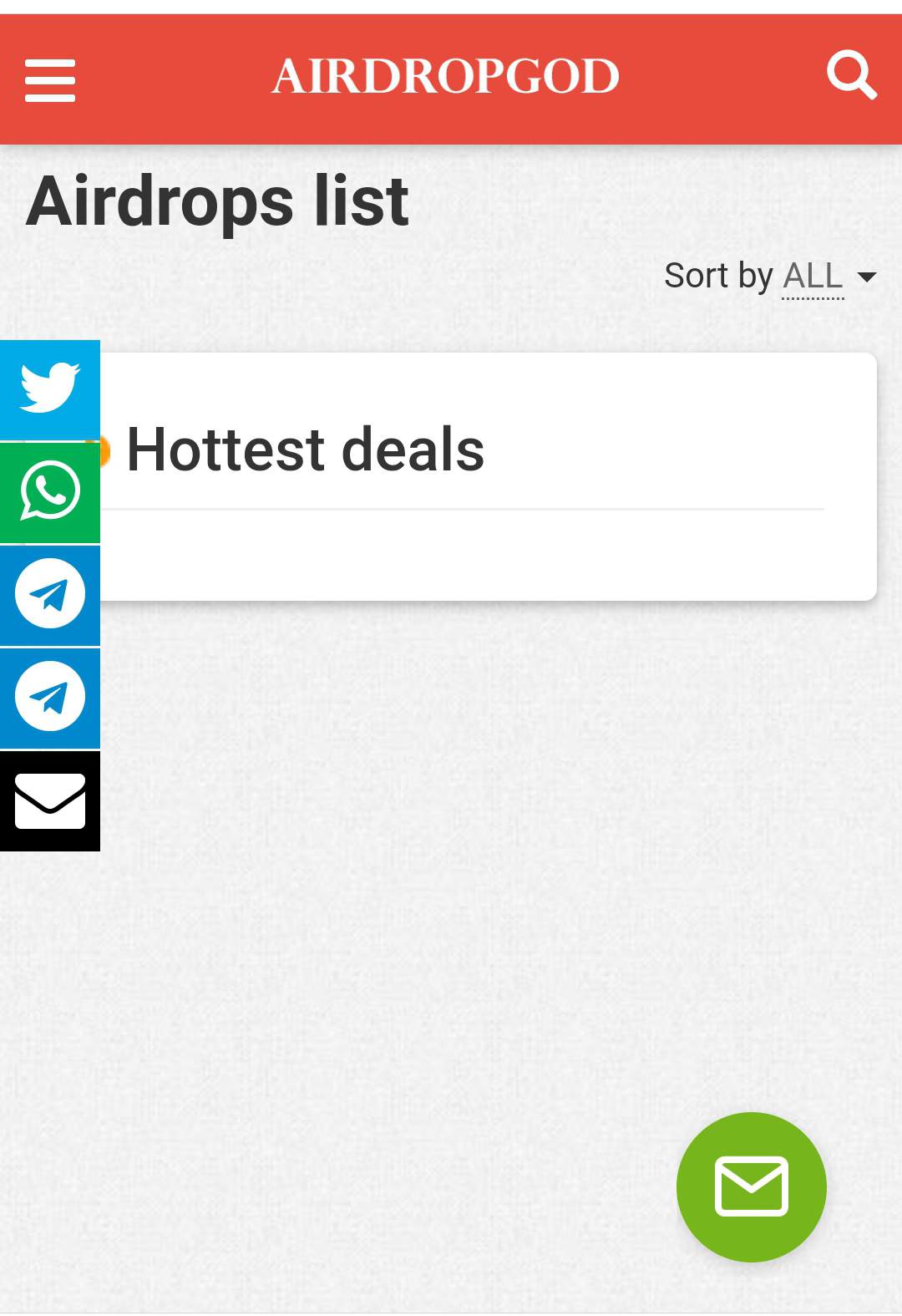Viewport: 902px width, 1316px height.
Task: Share via the black email icon
Action: [50, 801]
